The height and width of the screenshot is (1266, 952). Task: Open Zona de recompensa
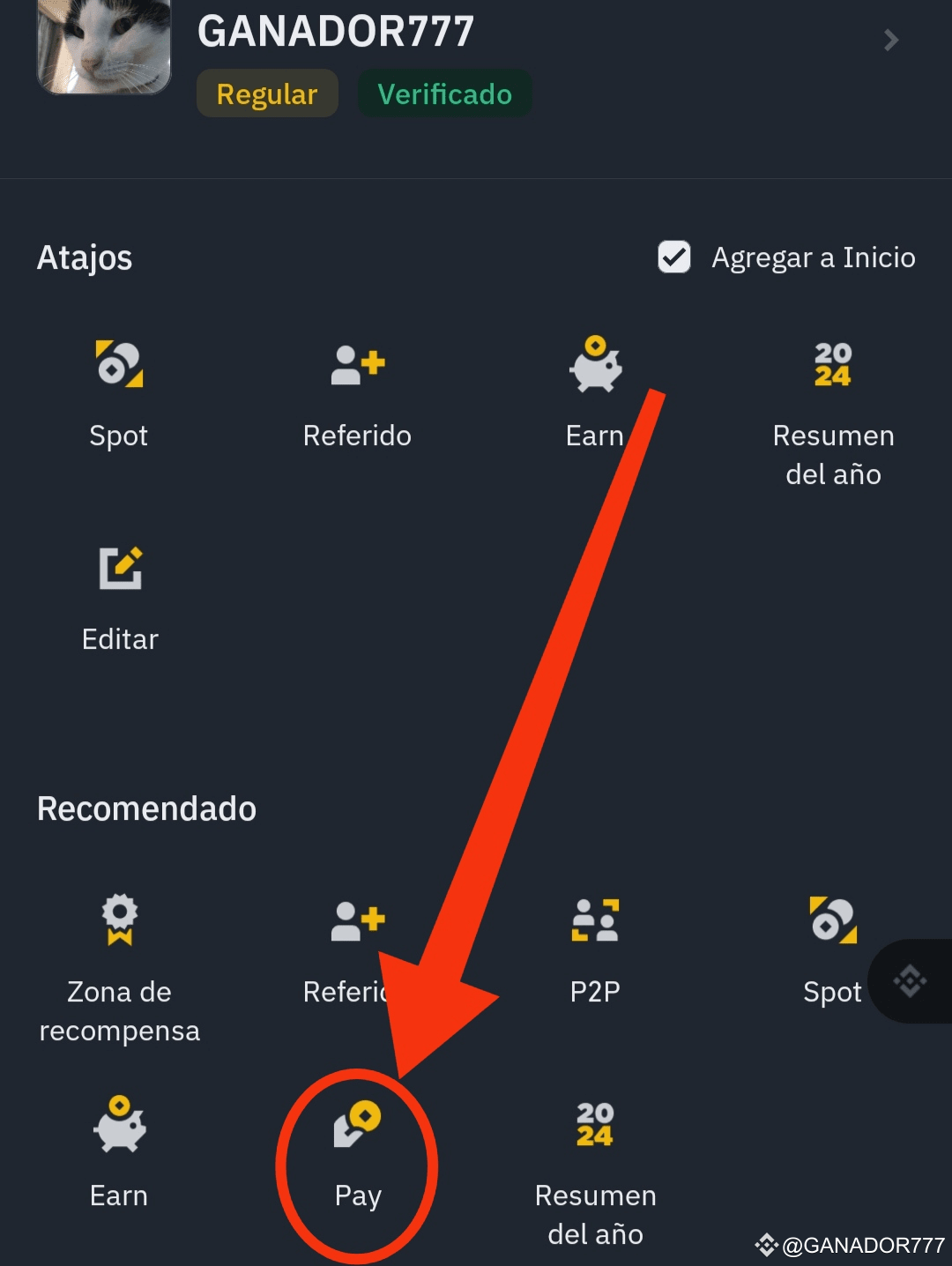(x=120, y=966)
